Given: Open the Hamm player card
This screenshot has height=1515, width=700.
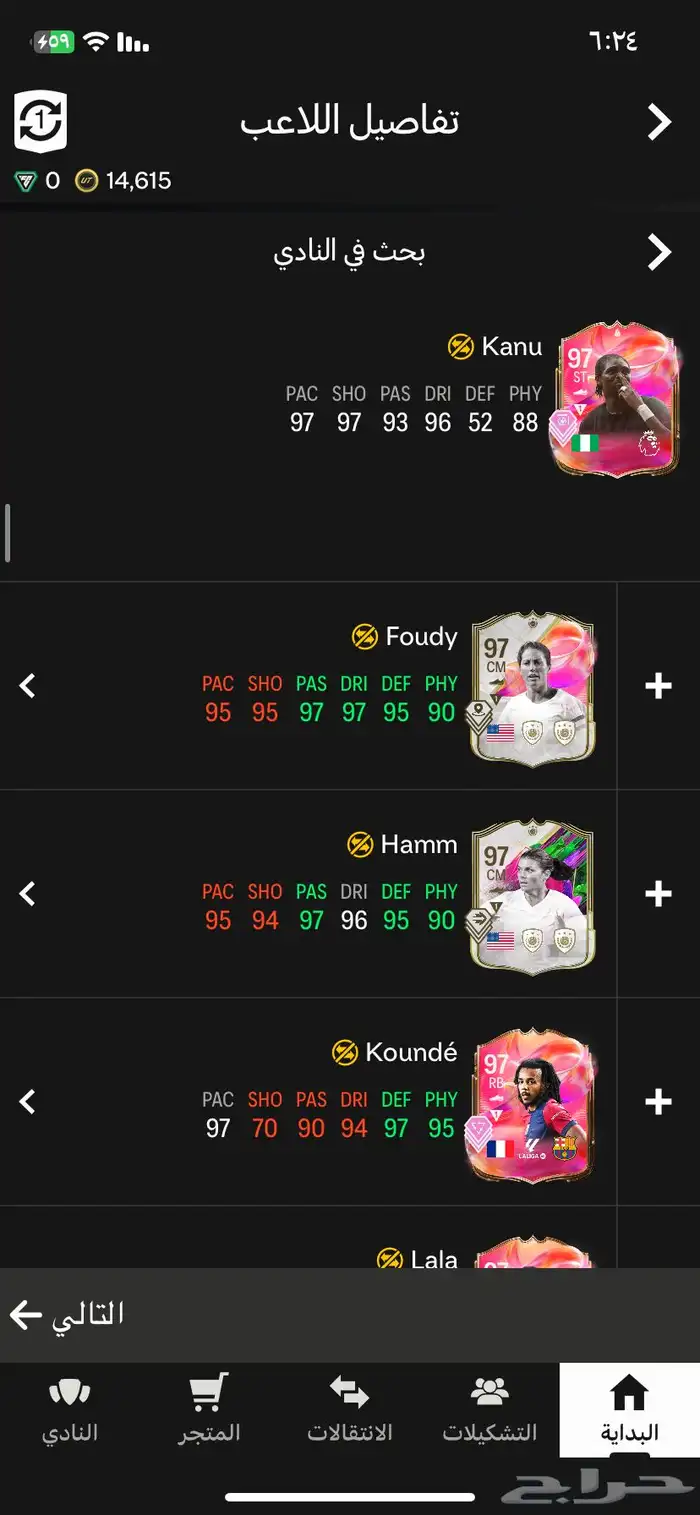Looking at the screenshot, I should pyautogui.click(x=532, y=897).
